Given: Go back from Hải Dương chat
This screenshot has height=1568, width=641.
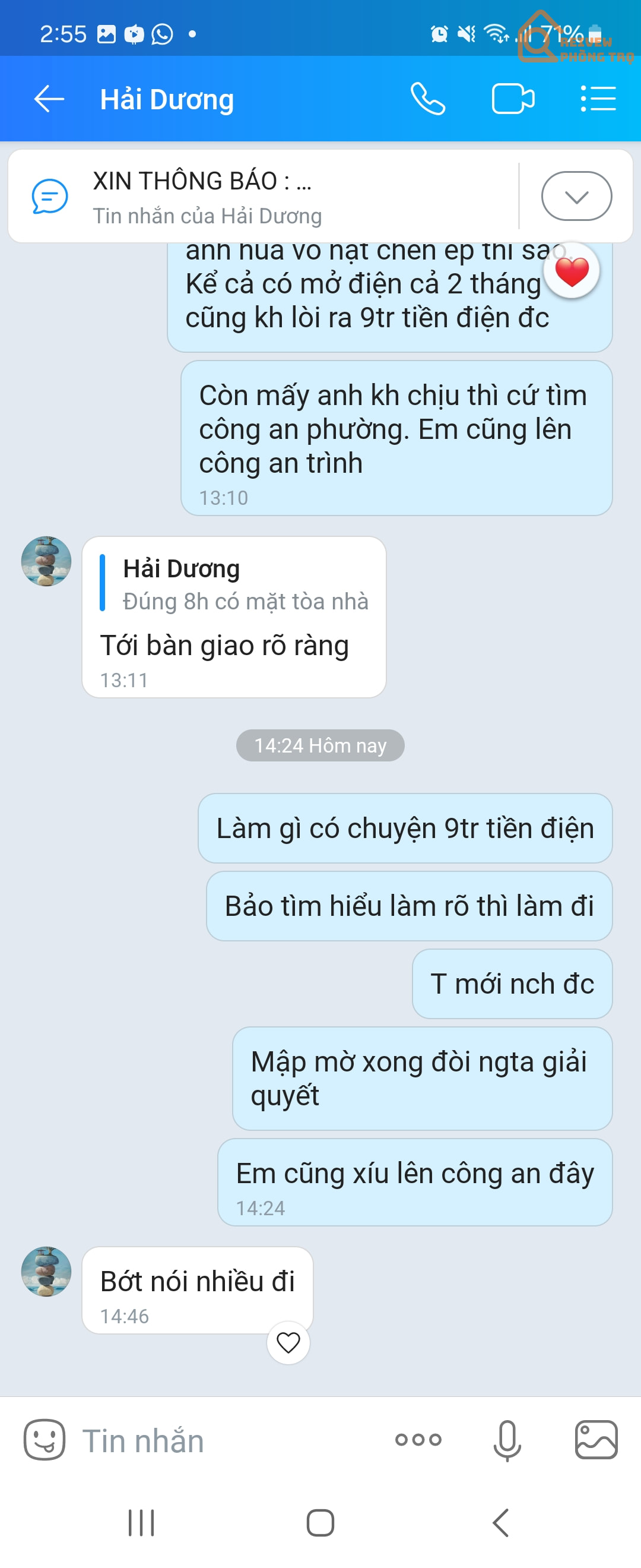Looking at the screenshot, I should pyautogui.click(x=49, y=99).
